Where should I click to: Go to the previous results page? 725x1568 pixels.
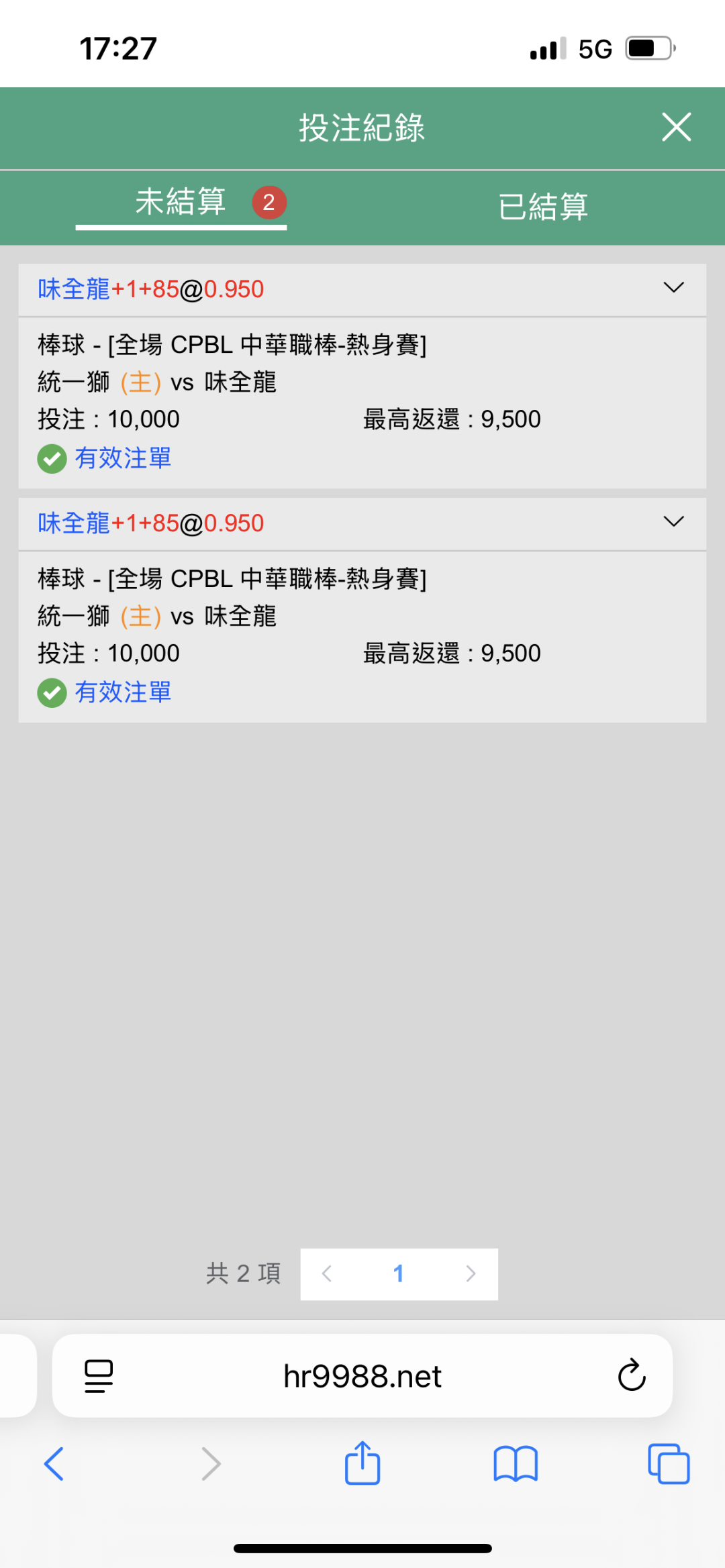point(327,1273)
